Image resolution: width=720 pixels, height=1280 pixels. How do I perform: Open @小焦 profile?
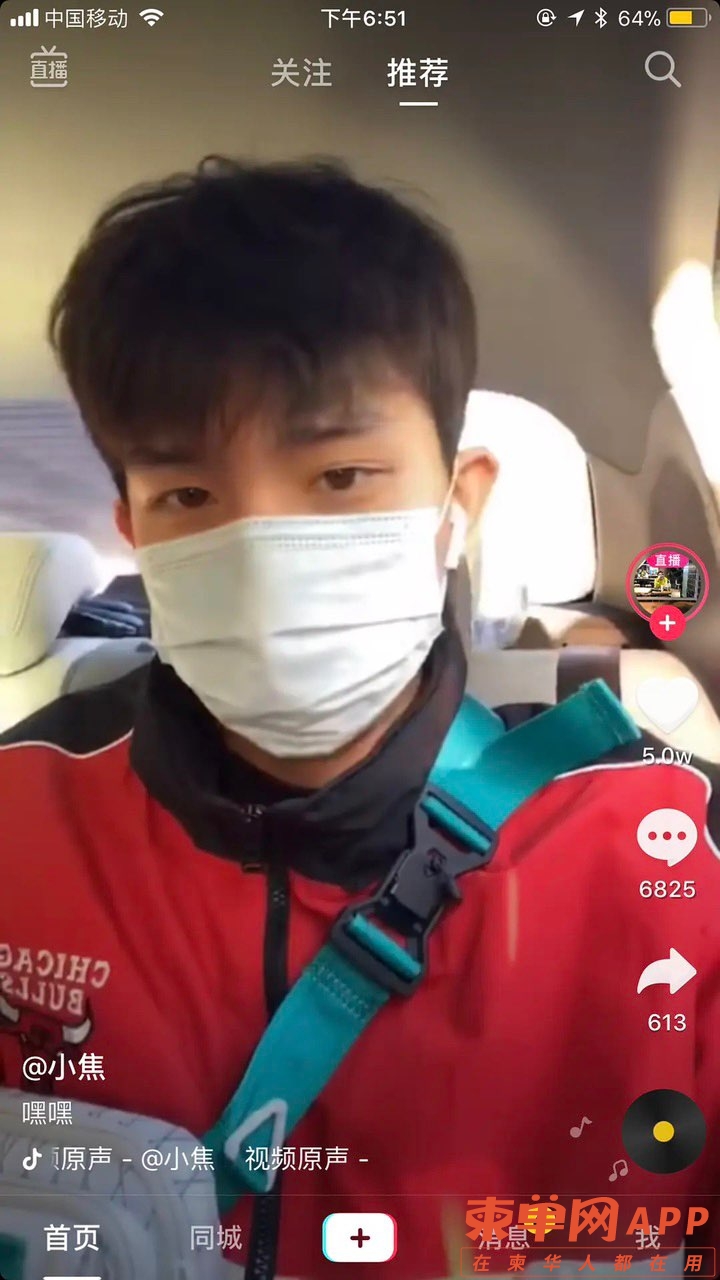pos(64,1067)
